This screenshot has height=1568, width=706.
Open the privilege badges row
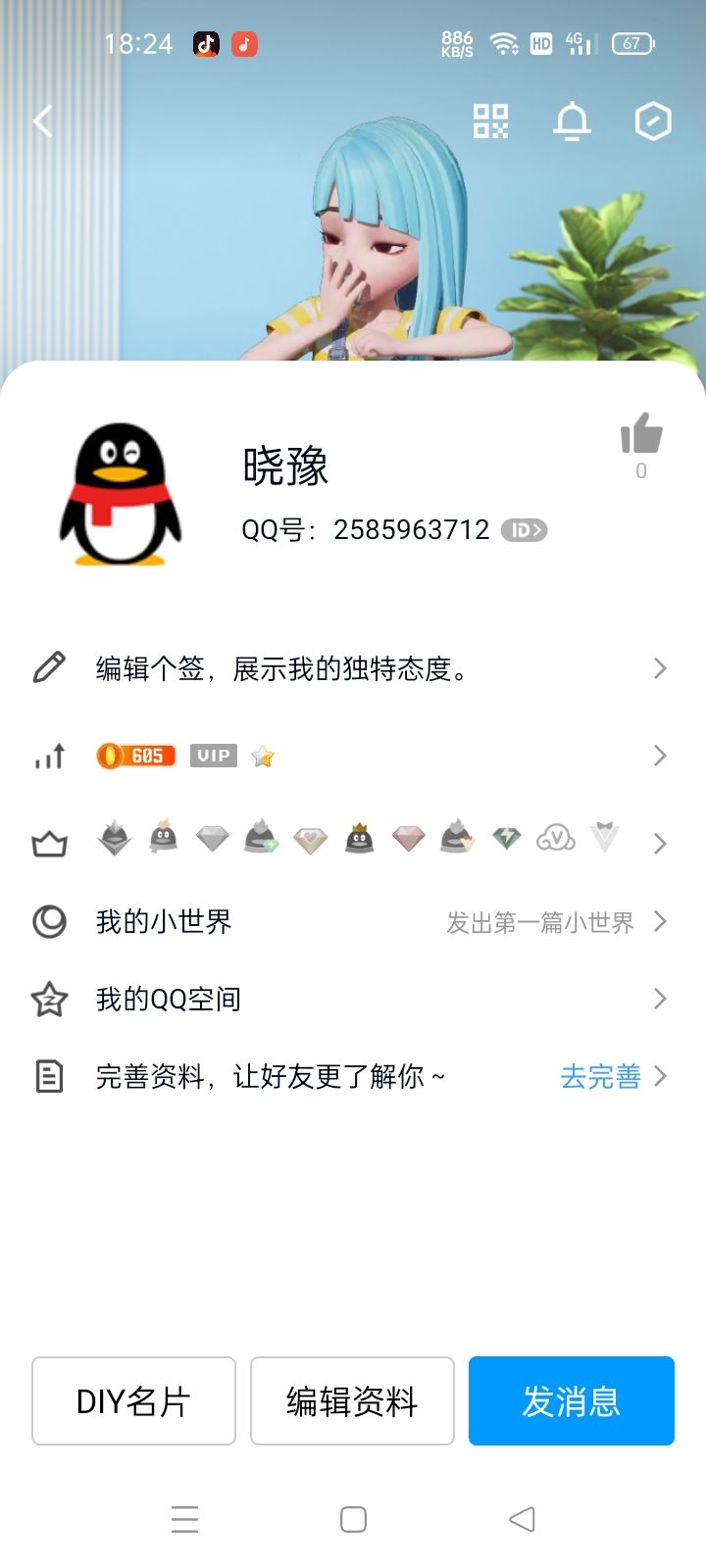coord(353,841)
